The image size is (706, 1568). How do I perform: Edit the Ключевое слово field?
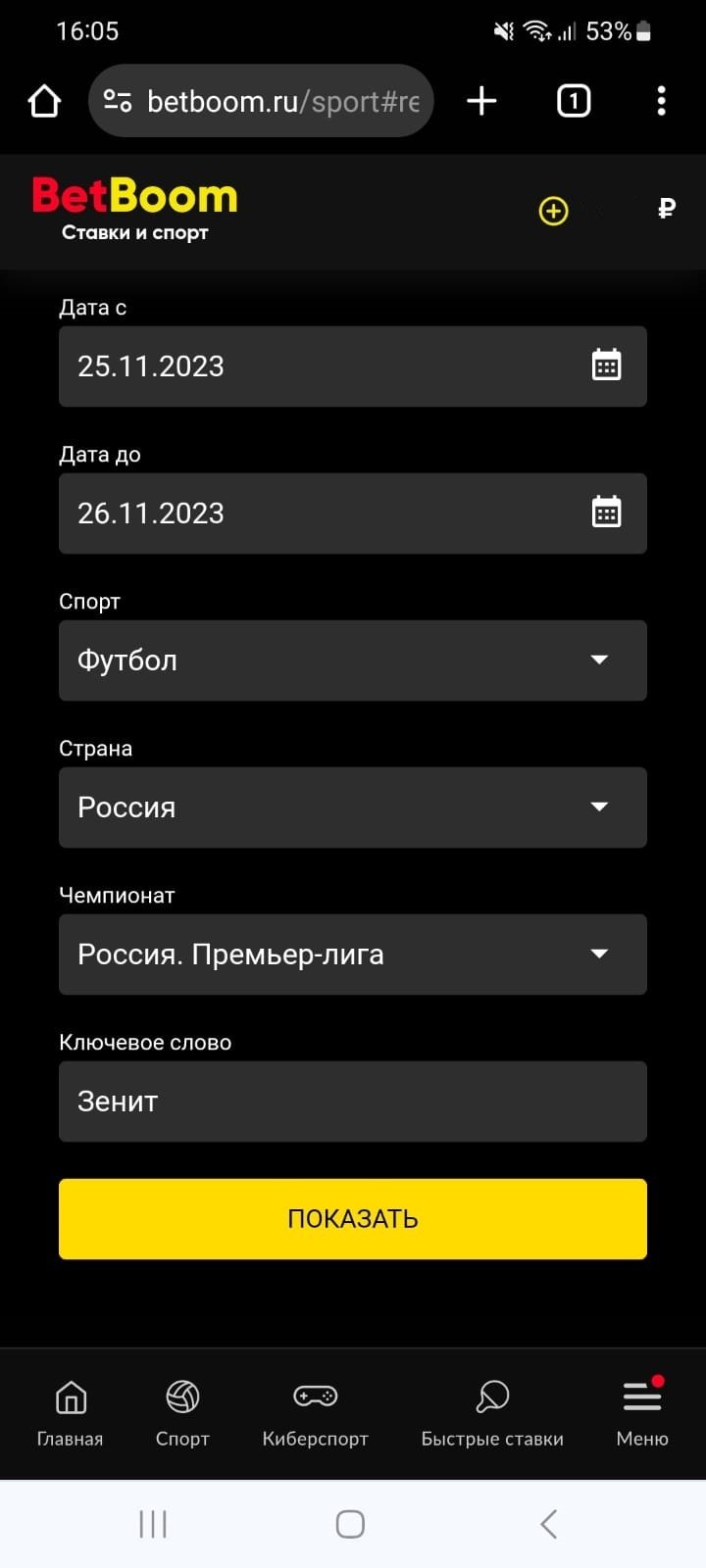pos(353,1101)
